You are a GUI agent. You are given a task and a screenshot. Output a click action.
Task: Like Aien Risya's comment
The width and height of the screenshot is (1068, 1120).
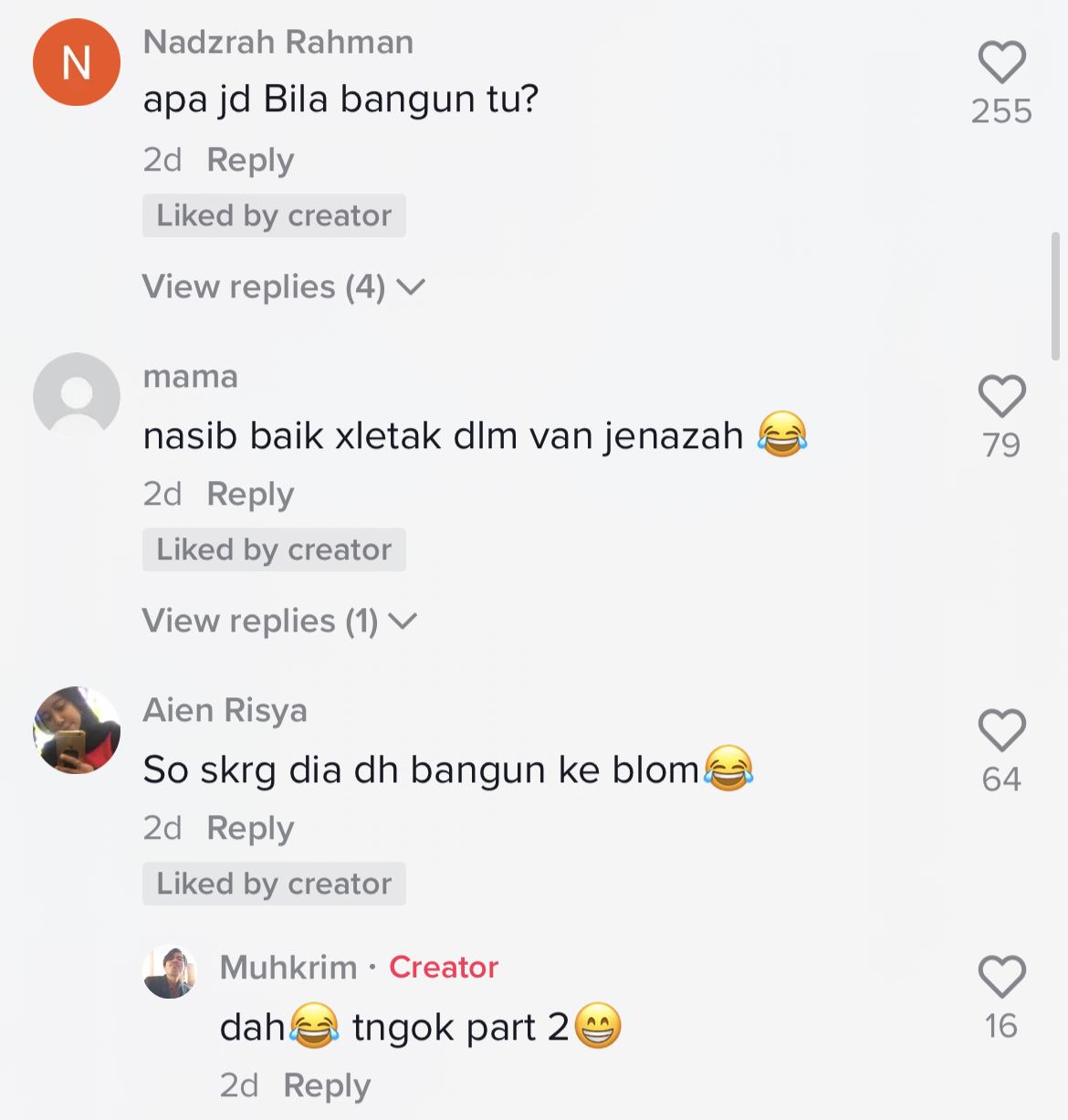(1001, 731)
